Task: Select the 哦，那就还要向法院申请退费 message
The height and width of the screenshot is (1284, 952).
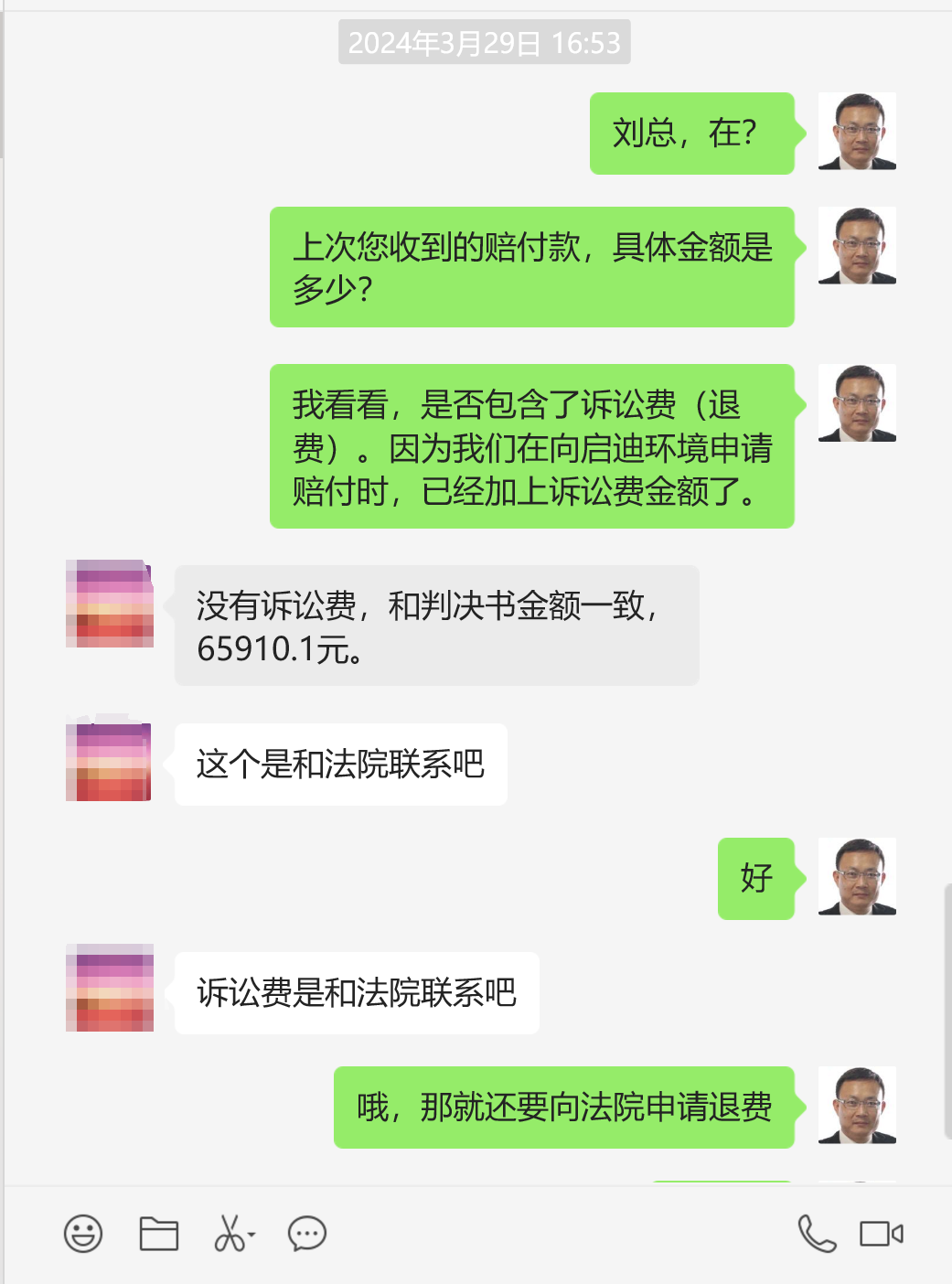Action: point(563,1107)
